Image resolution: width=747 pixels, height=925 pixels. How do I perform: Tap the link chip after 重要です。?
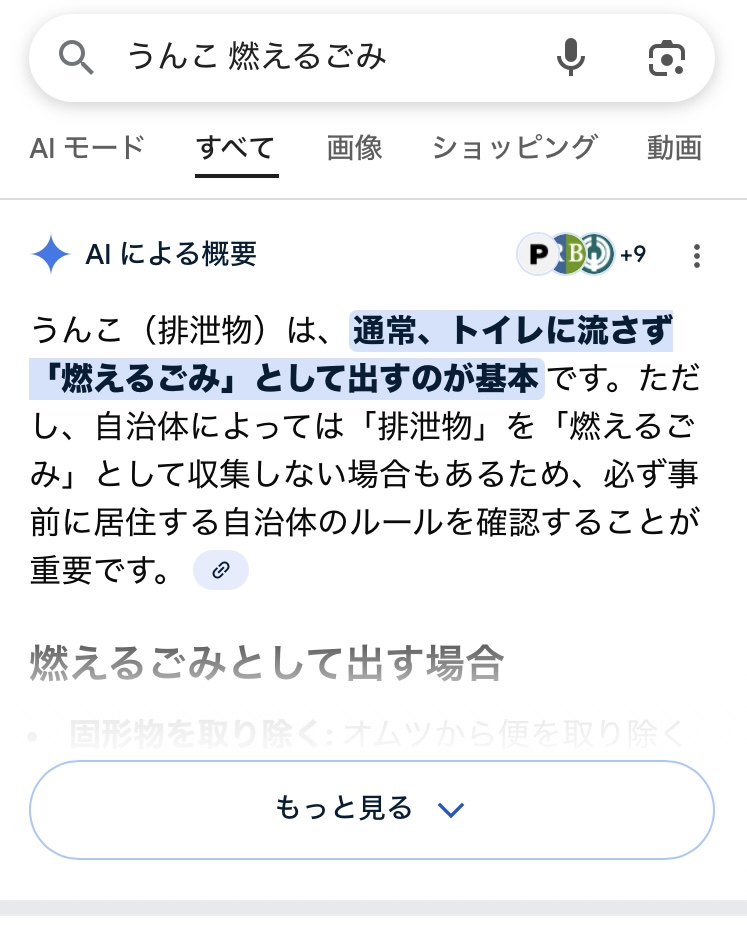click(221, 571)
